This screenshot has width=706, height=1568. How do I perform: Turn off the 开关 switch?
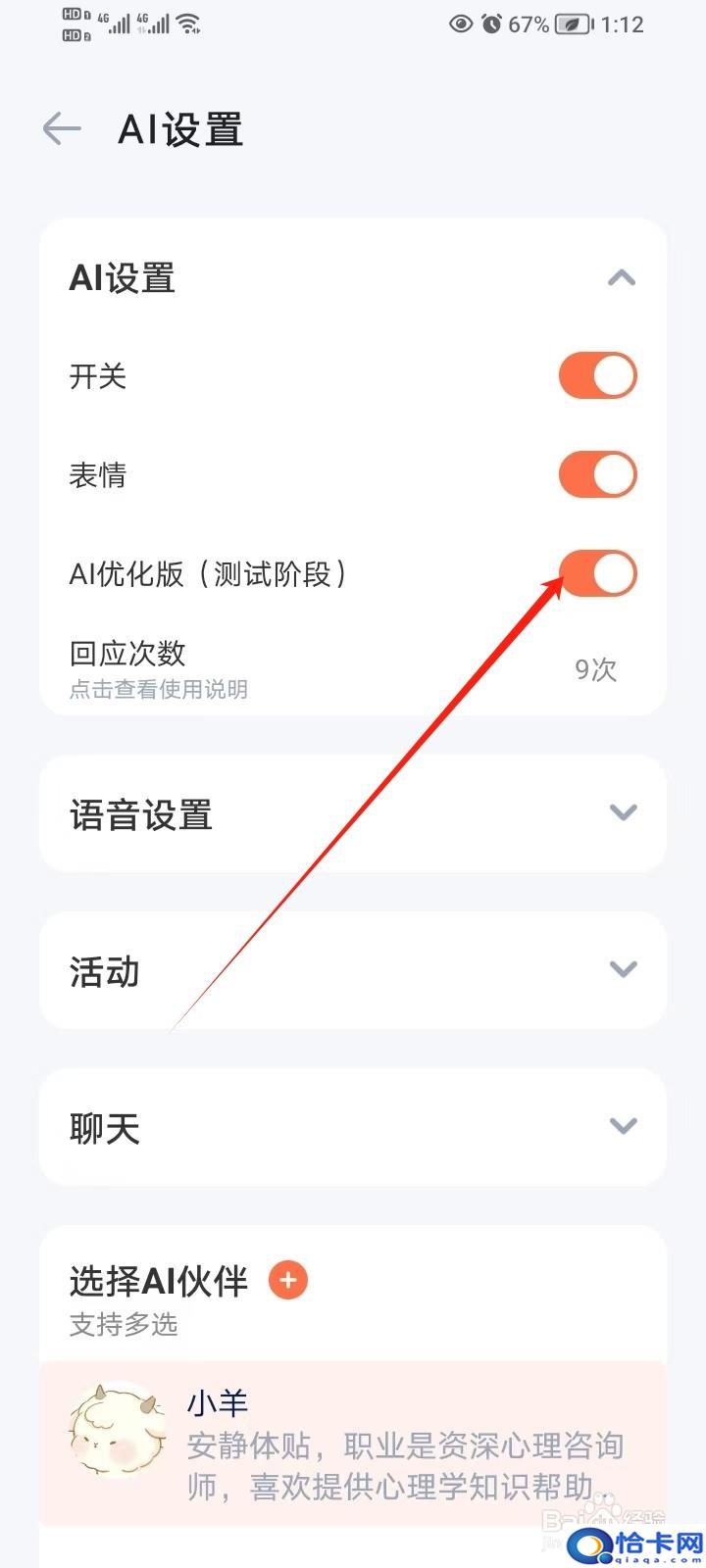coord(597,376)
